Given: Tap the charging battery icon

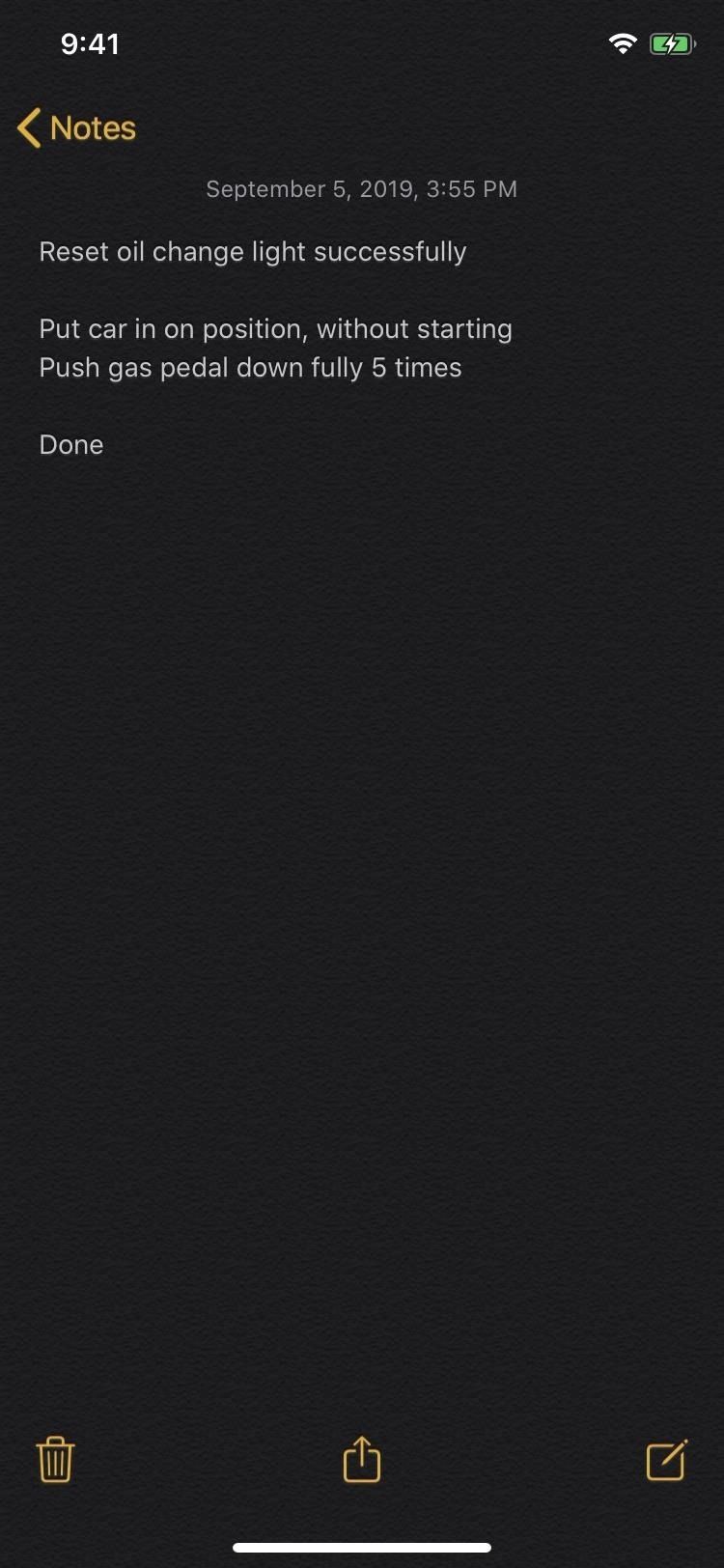Looking at the screenshot, I should click(x=675, y=42).
